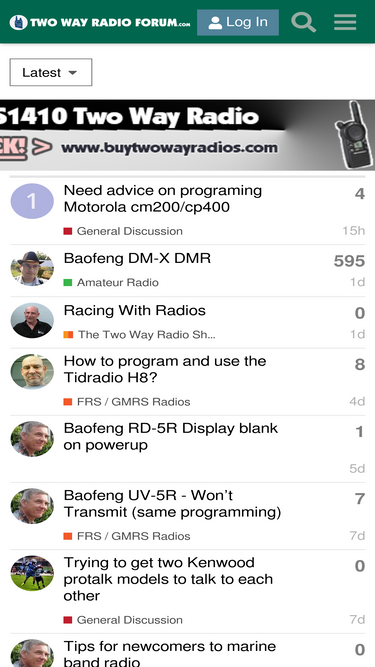
Task: Expand the Latest dropdown
Action: (x=51, y=72)
